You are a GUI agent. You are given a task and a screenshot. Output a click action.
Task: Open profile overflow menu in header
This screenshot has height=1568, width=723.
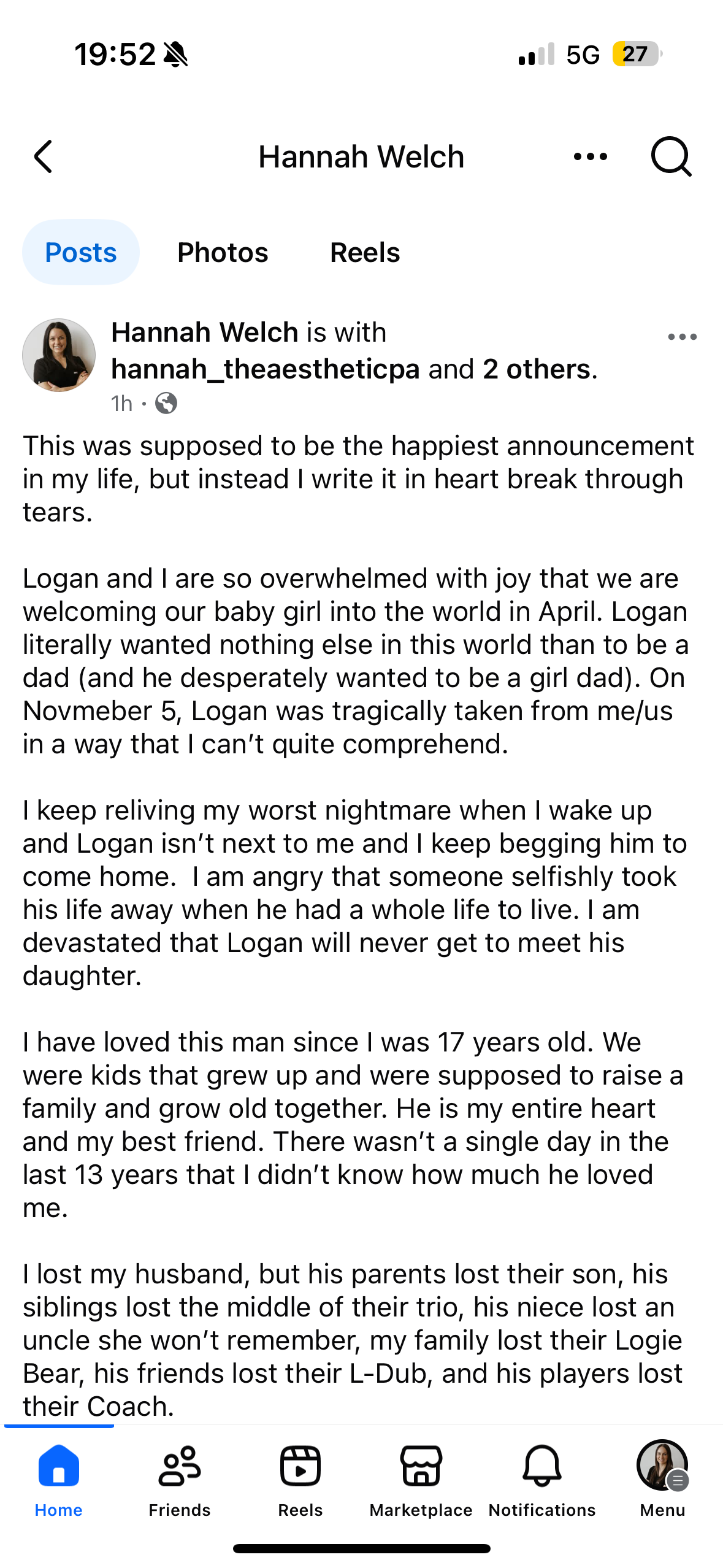pyautogui.click(x=590, y=157)
